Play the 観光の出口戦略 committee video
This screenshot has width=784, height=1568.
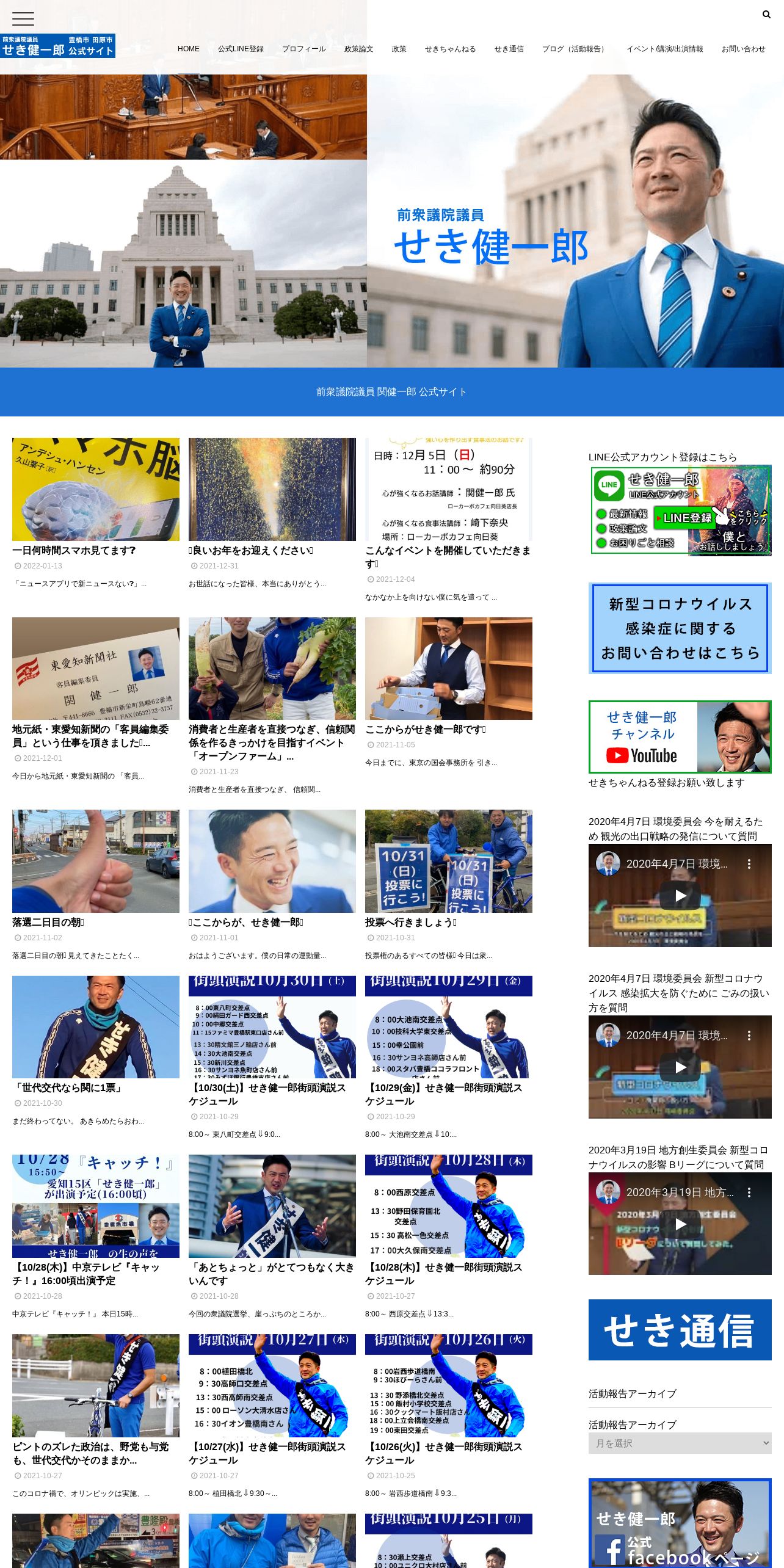(x=680, y=896)
